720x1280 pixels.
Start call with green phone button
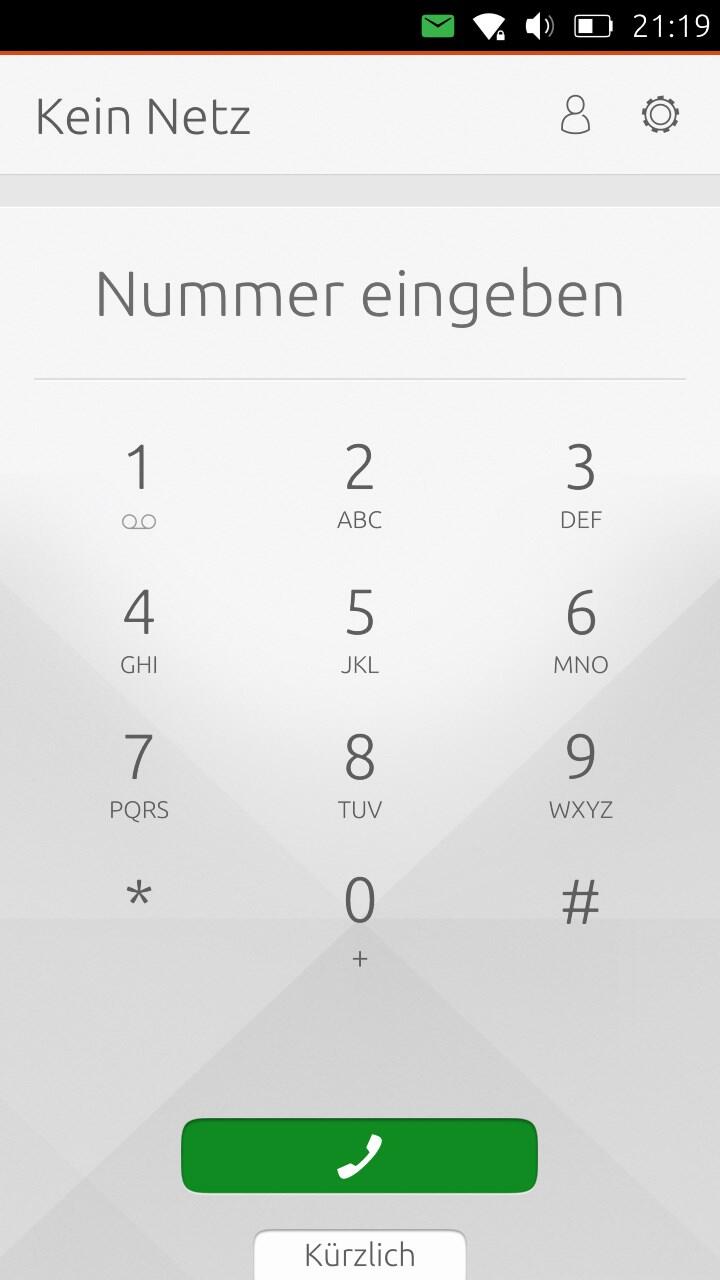click(360, 1156)
